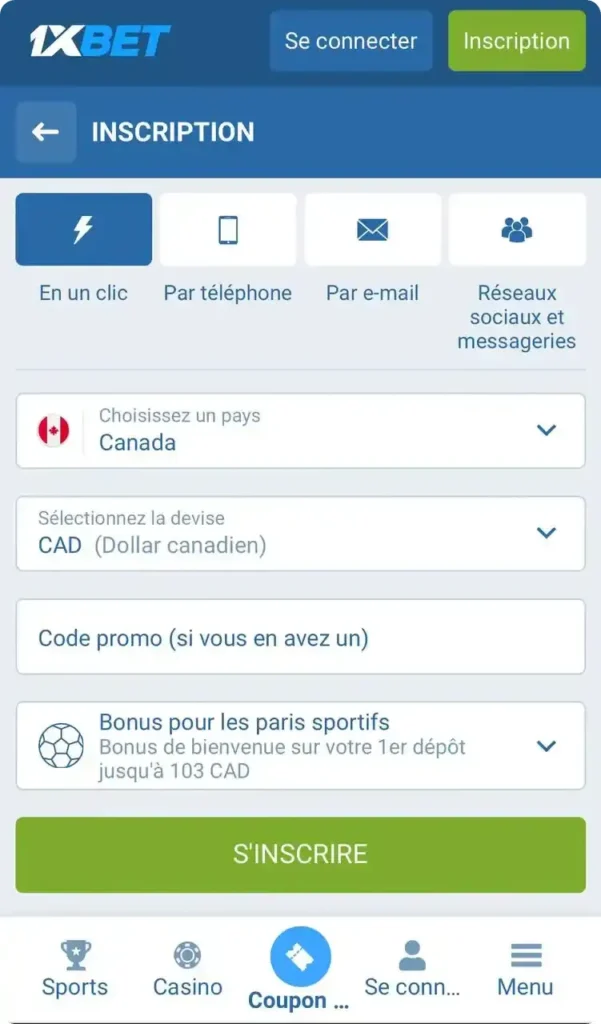Screen dimensions: 601x1024
Task: Switch to Par téléphone registration
Action: pos(228,230)
